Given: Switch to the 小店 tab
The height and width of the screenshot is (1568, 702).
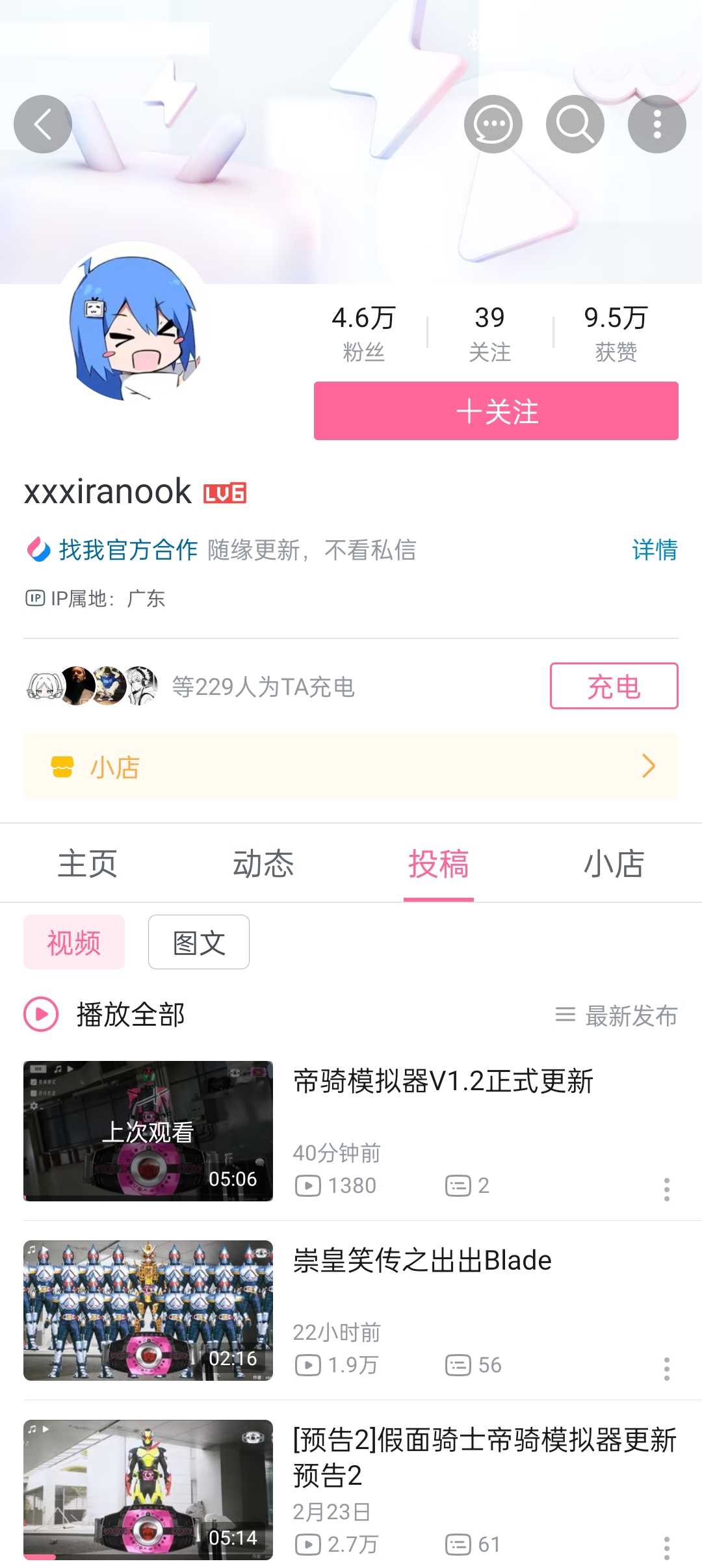Looking at the screenshot, I should (614, 864).
